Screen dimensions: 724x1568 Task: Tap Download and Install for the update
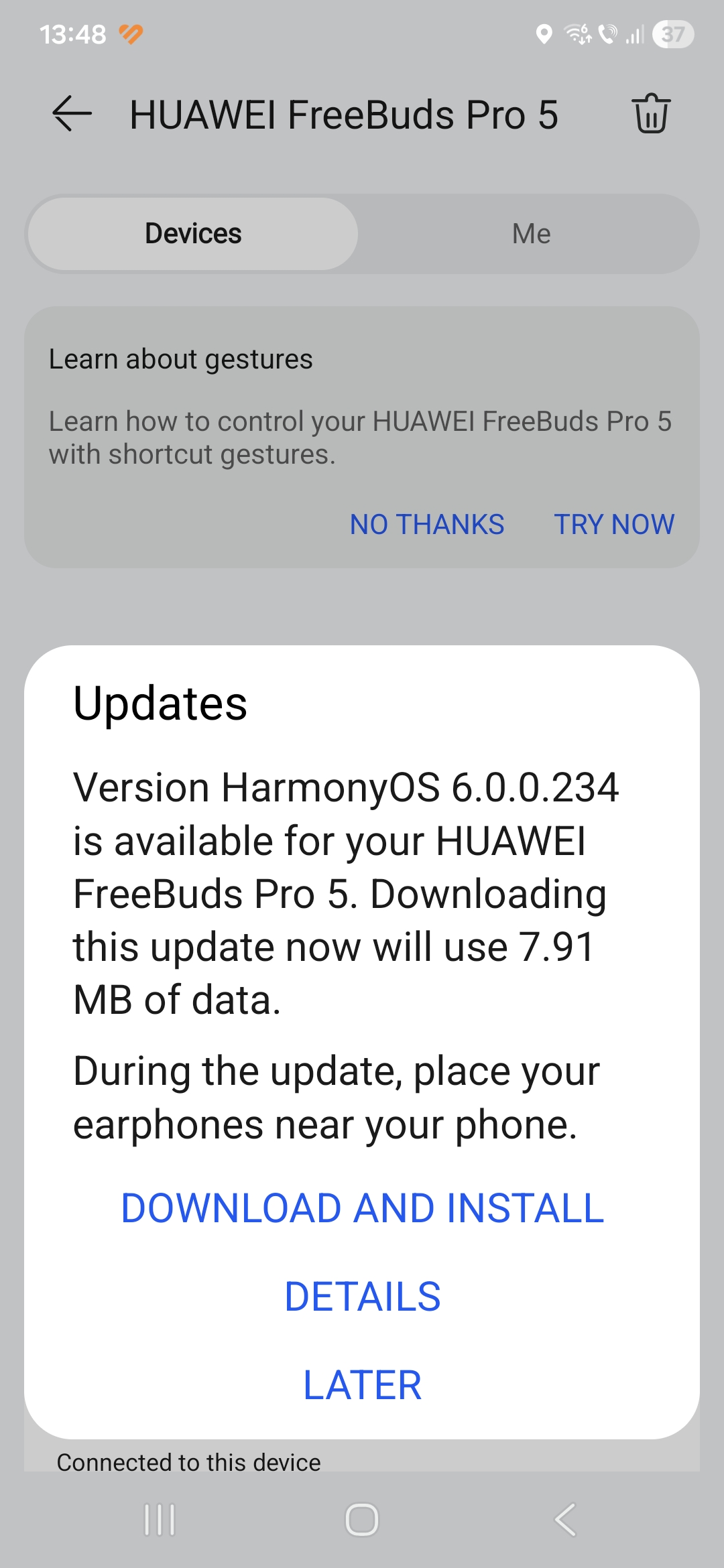click(x=362, y=1208)
